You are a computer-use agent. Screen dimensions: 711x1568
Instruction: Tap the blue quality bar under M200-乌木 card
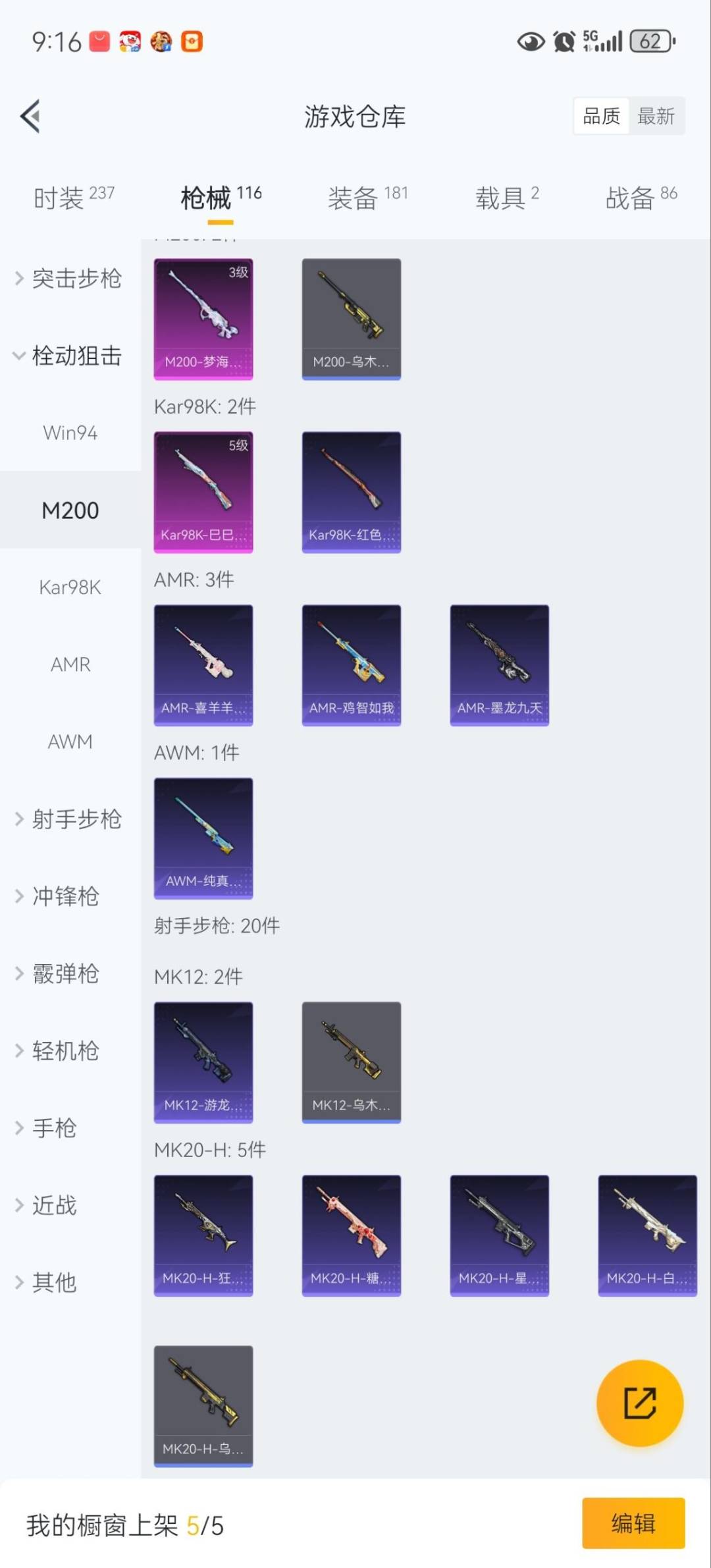352,377
